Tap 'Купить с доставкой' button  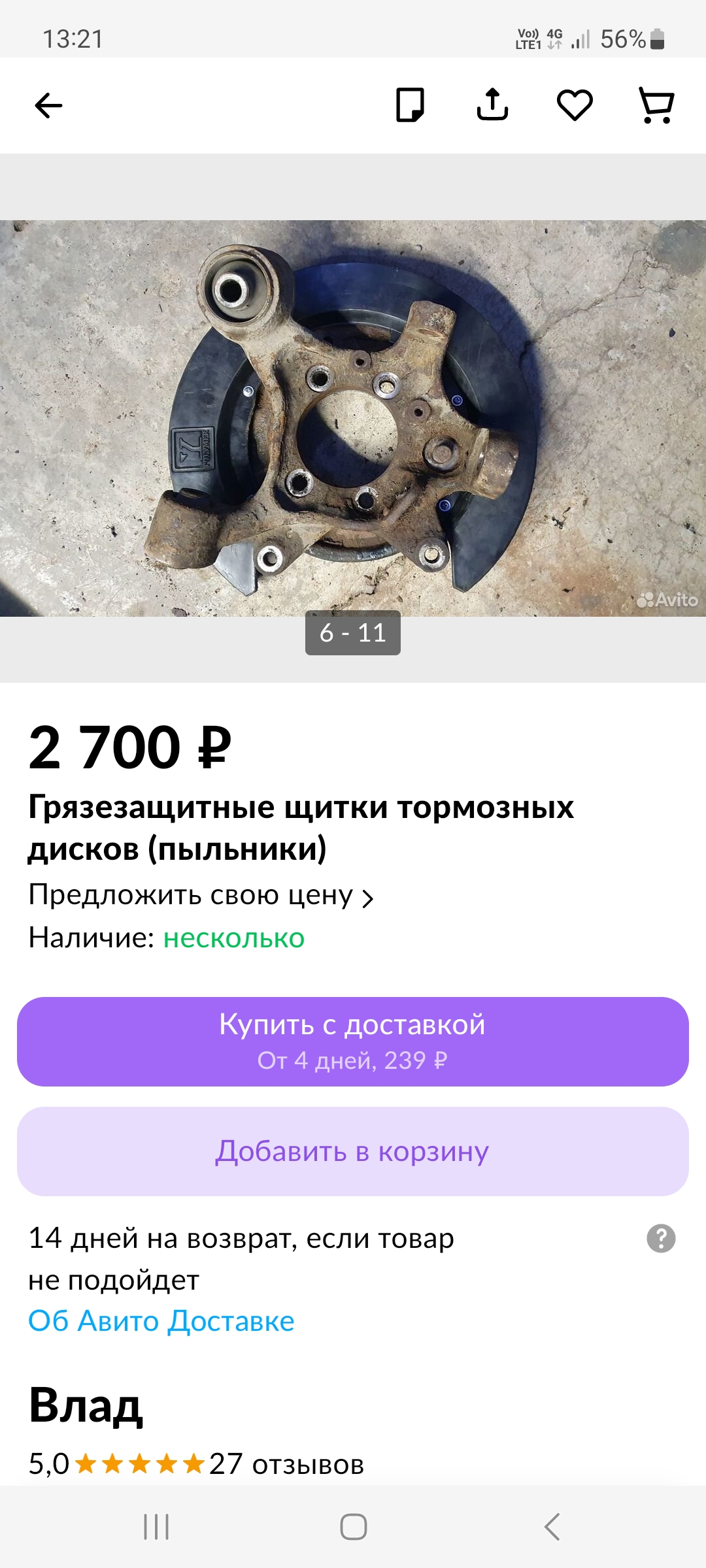pos(353,1041)
